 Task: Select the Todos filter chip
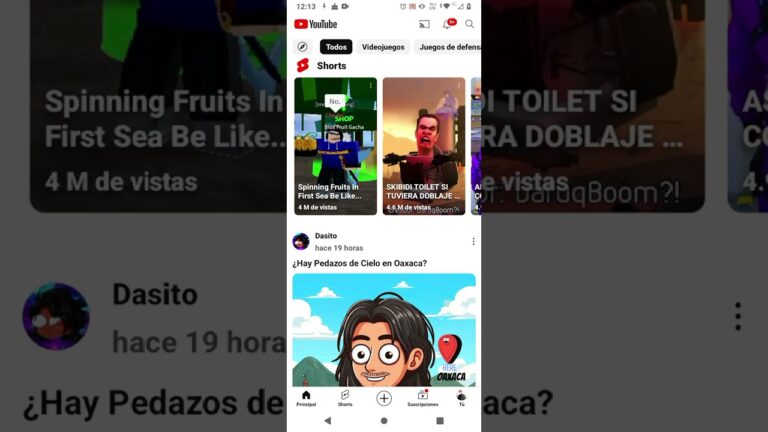click(x=336, y=47)
